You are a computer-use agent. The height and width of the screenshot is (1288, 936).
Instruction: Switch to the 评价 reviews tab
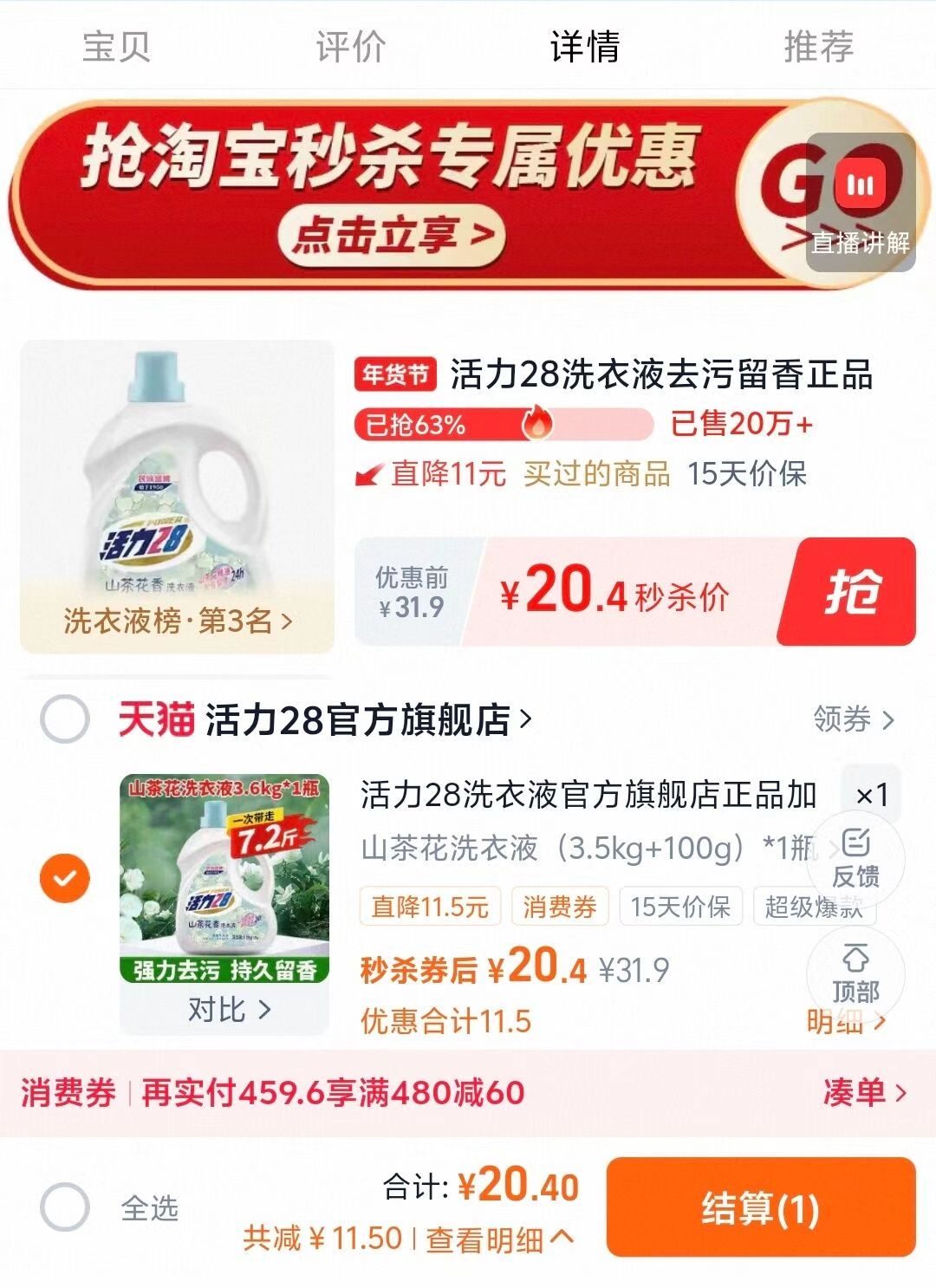351,49
